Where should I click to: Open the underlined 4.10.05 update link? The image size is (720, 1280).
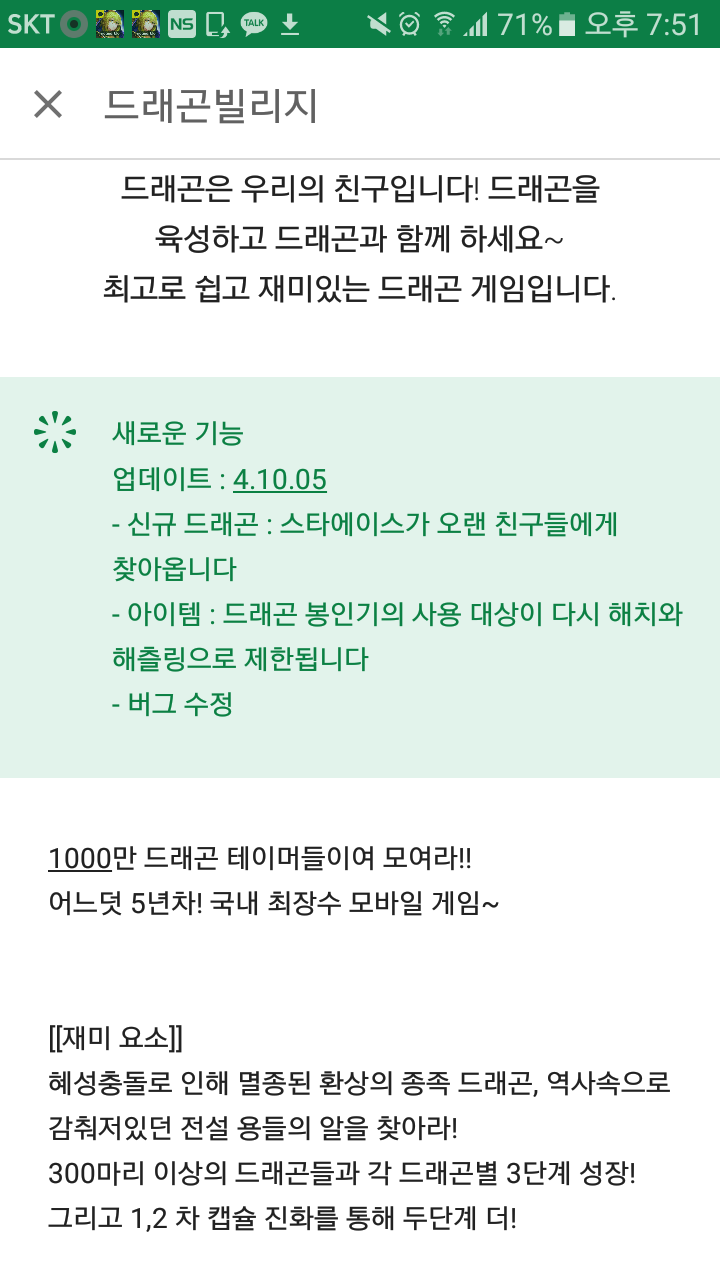coord(280,480)
